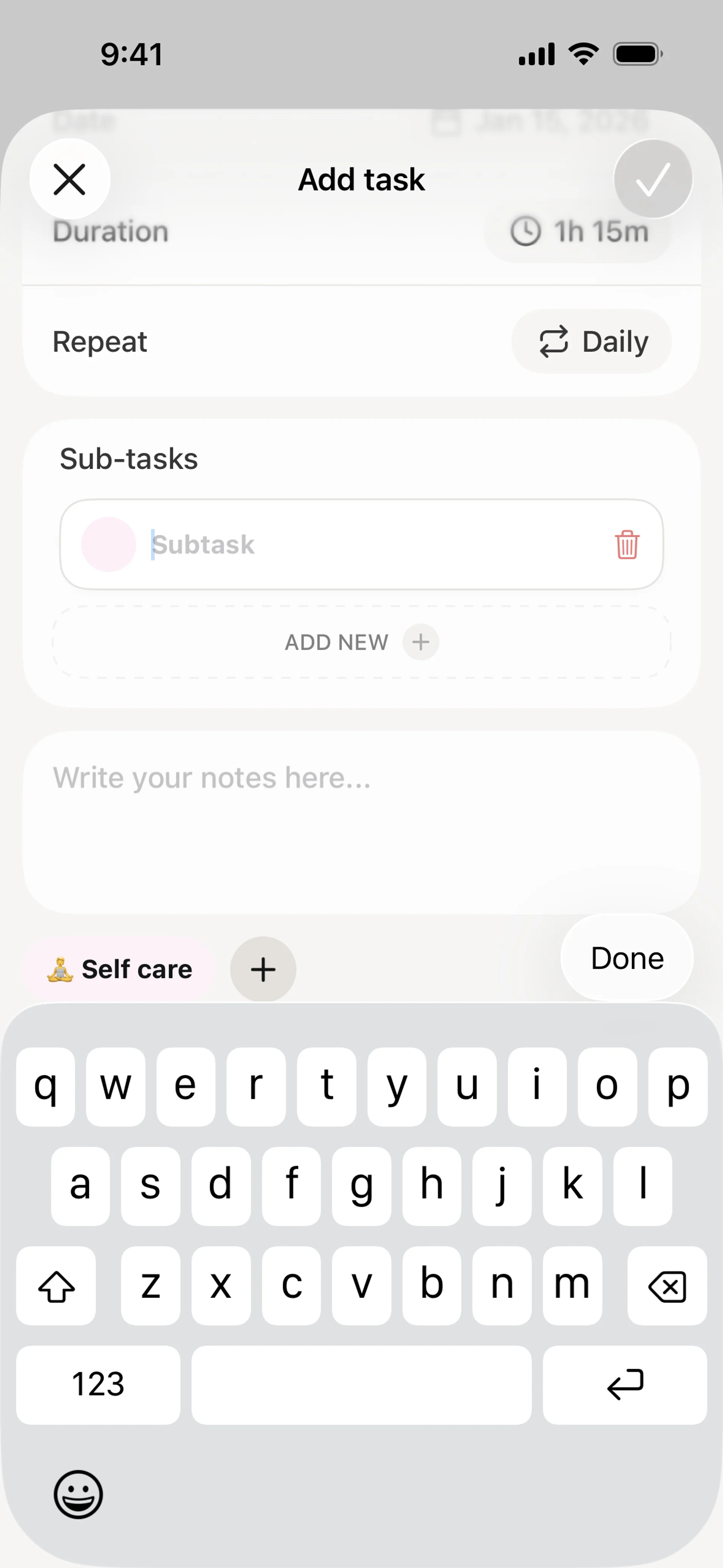Open the emoji keyboard

click(x=78, y=1494)
